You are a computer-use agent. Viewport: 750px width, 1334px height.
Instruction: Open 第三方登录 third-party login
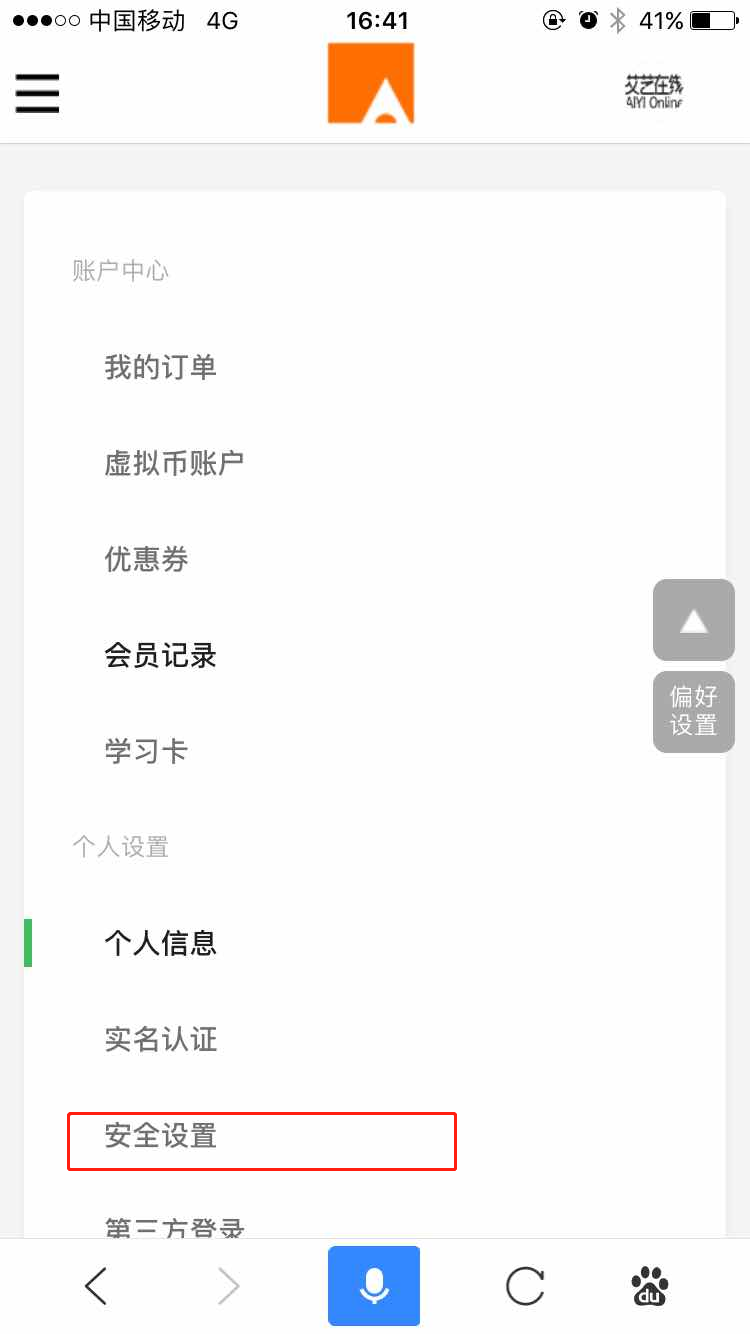pyautogui.click(x=174, y=1226)
